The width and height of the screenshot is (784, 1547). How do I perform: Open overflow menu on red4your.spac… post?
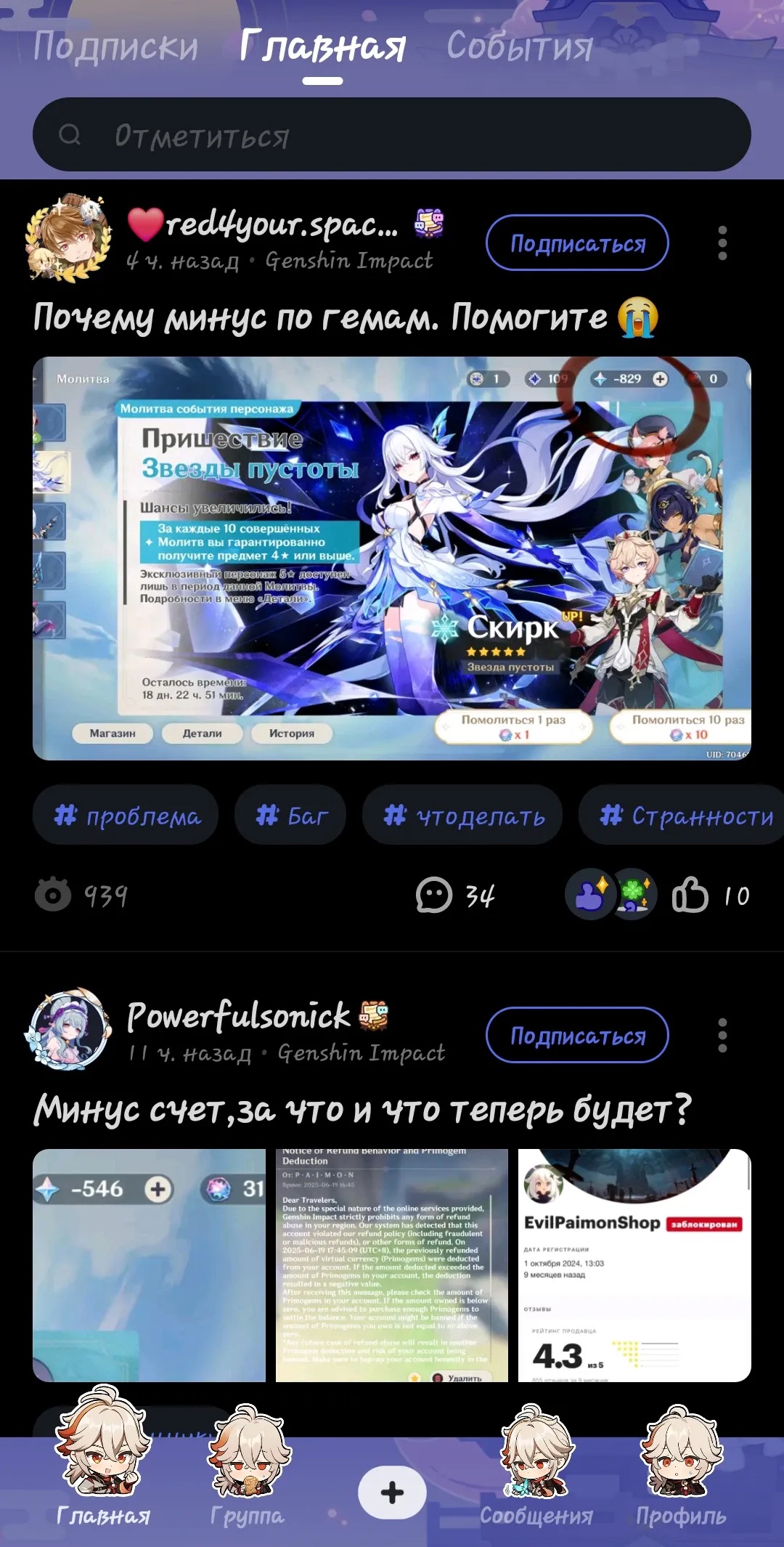click(722, 243)
